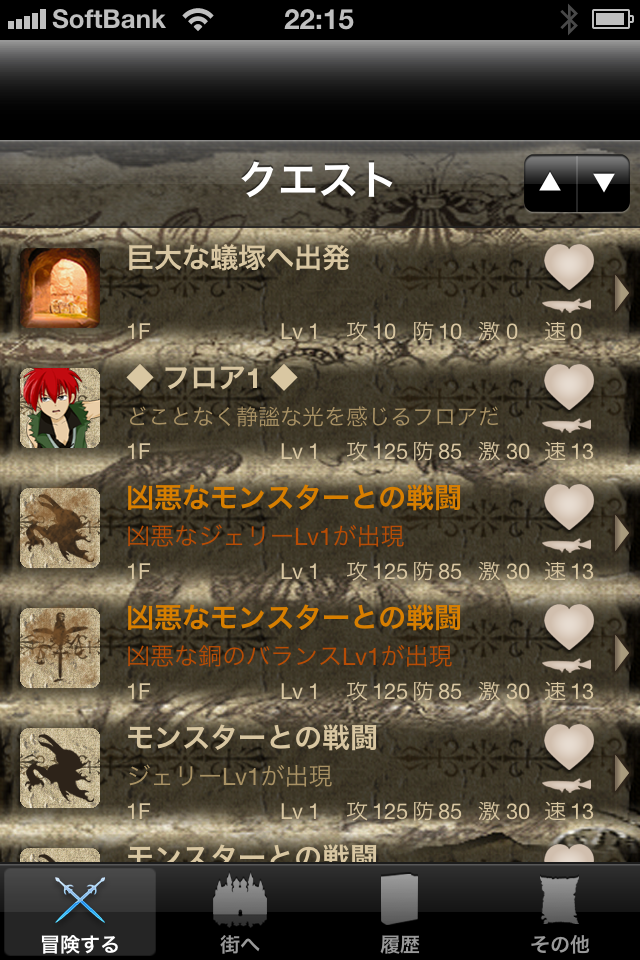Switch to the 履歴 tab

click(x=400, y=912)
